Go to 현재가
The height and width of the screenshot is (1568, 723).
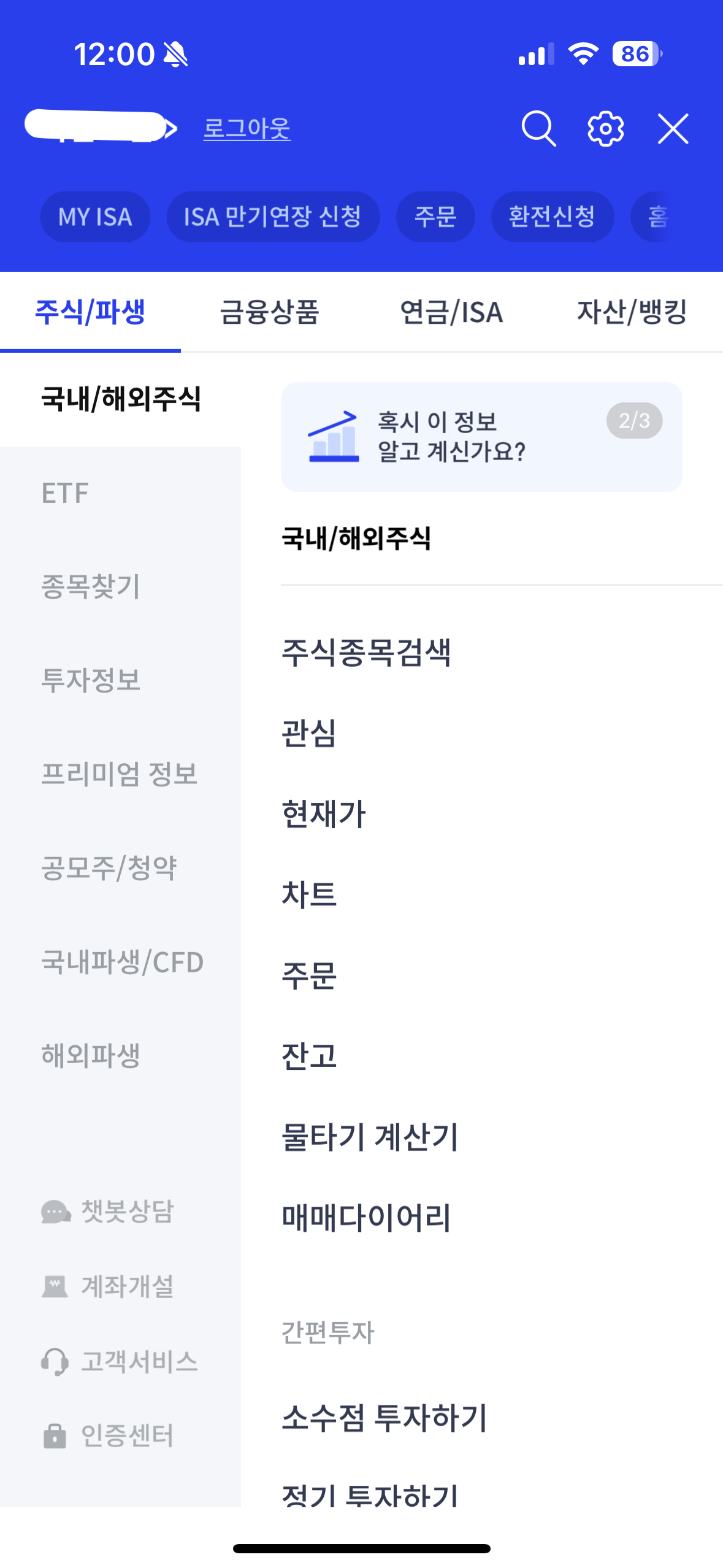(x=324, y=814)
